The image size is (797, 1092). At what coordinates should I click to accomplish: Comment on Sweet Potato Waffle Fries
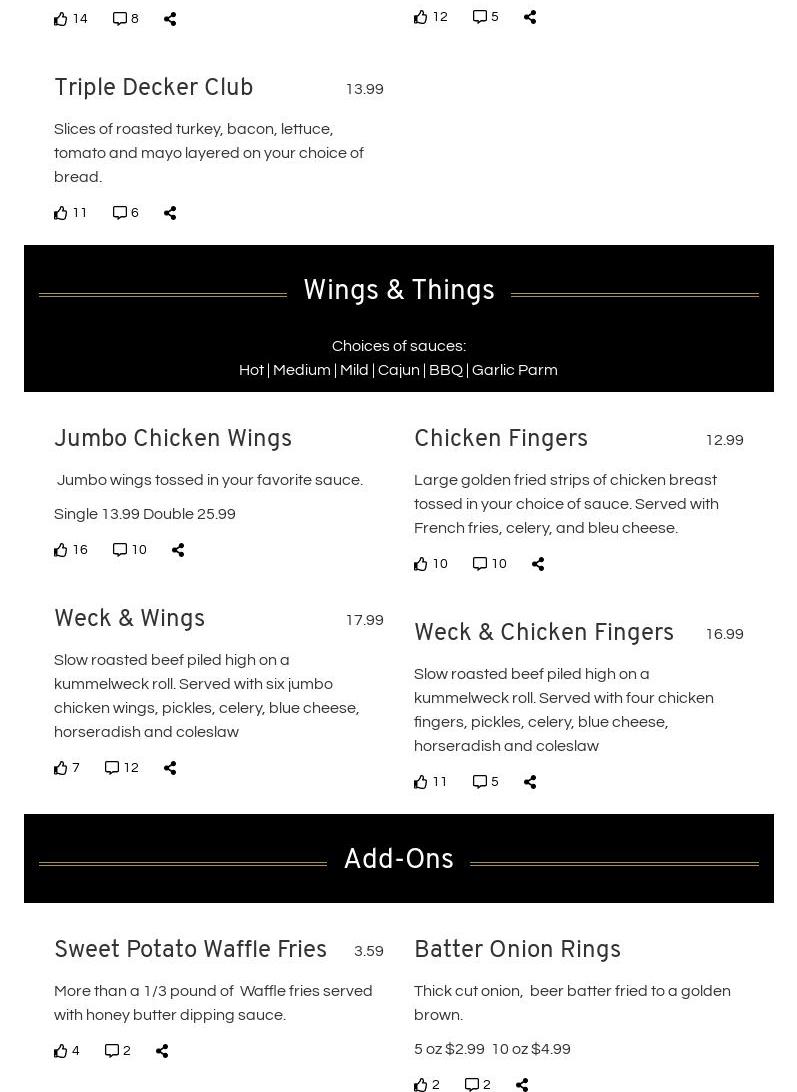(112, 1051)
